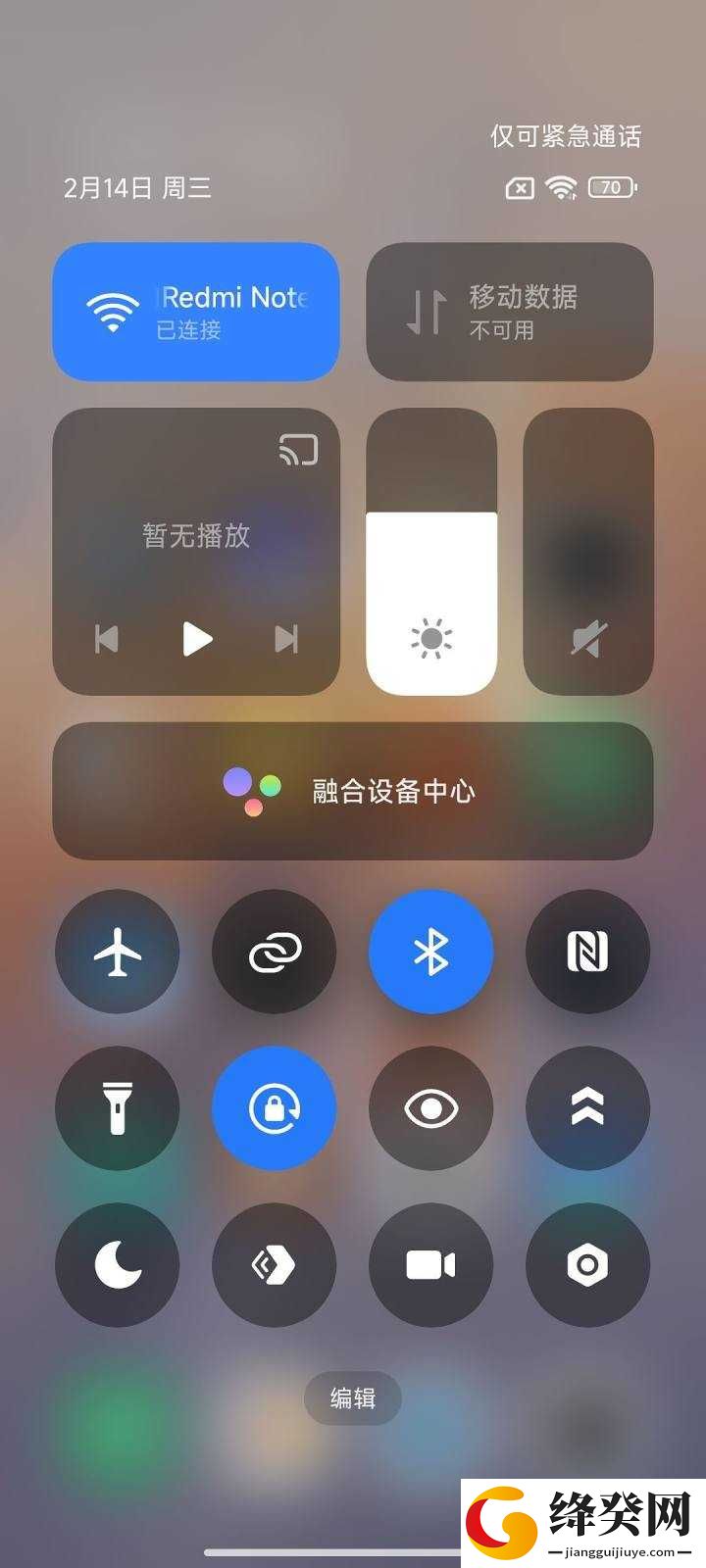This screenshot has height=1568, width=706.
Task: Skip to the previous track
Action: click(107, 639)
